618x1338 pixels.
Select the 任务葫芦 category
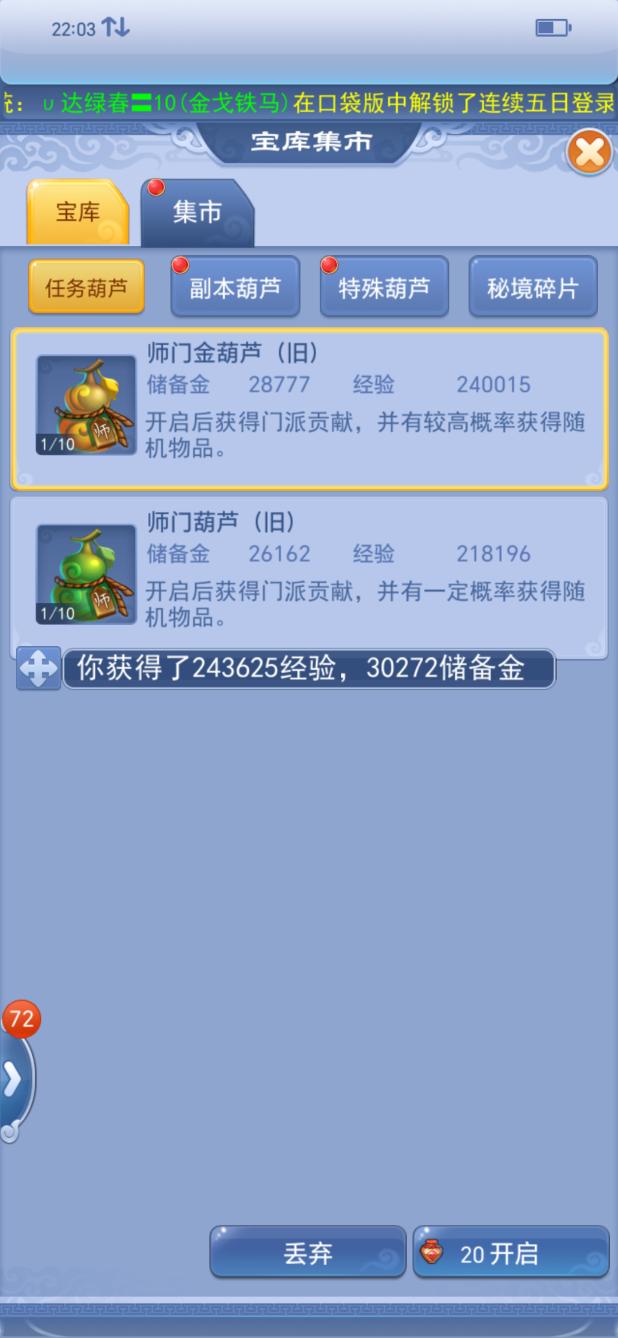pyautogui.click(x=86, y=288)
